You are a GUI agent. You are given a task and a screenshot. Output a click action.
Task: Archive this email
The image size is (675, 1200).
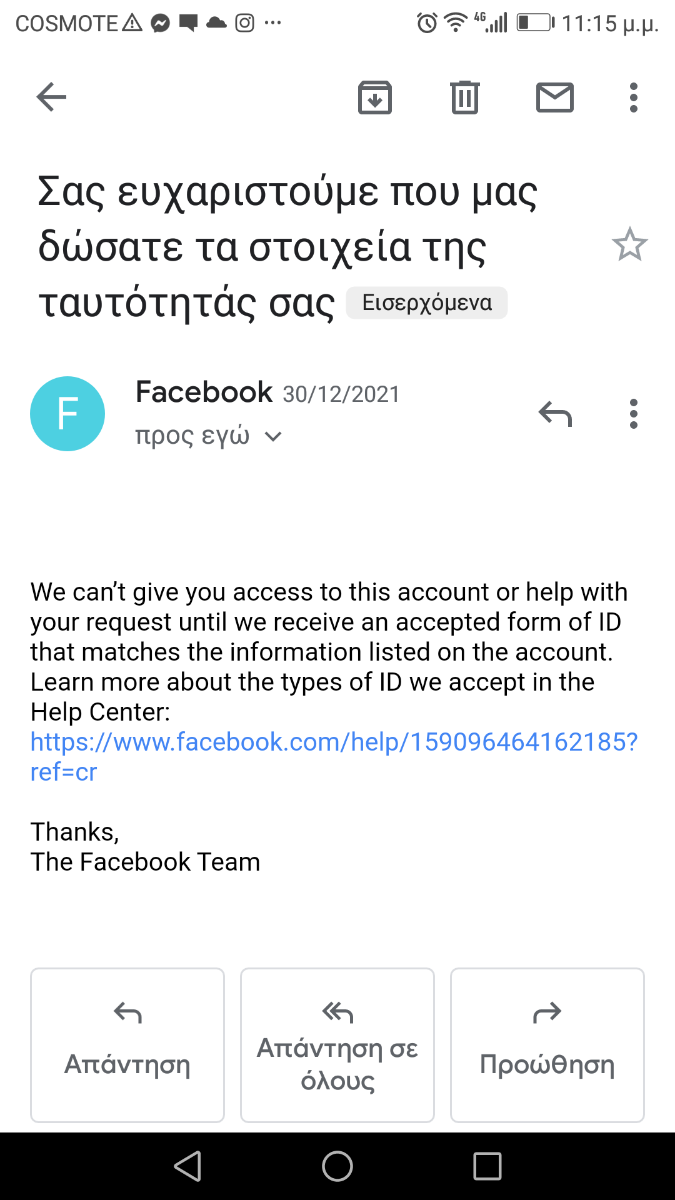tap(375, 97)
